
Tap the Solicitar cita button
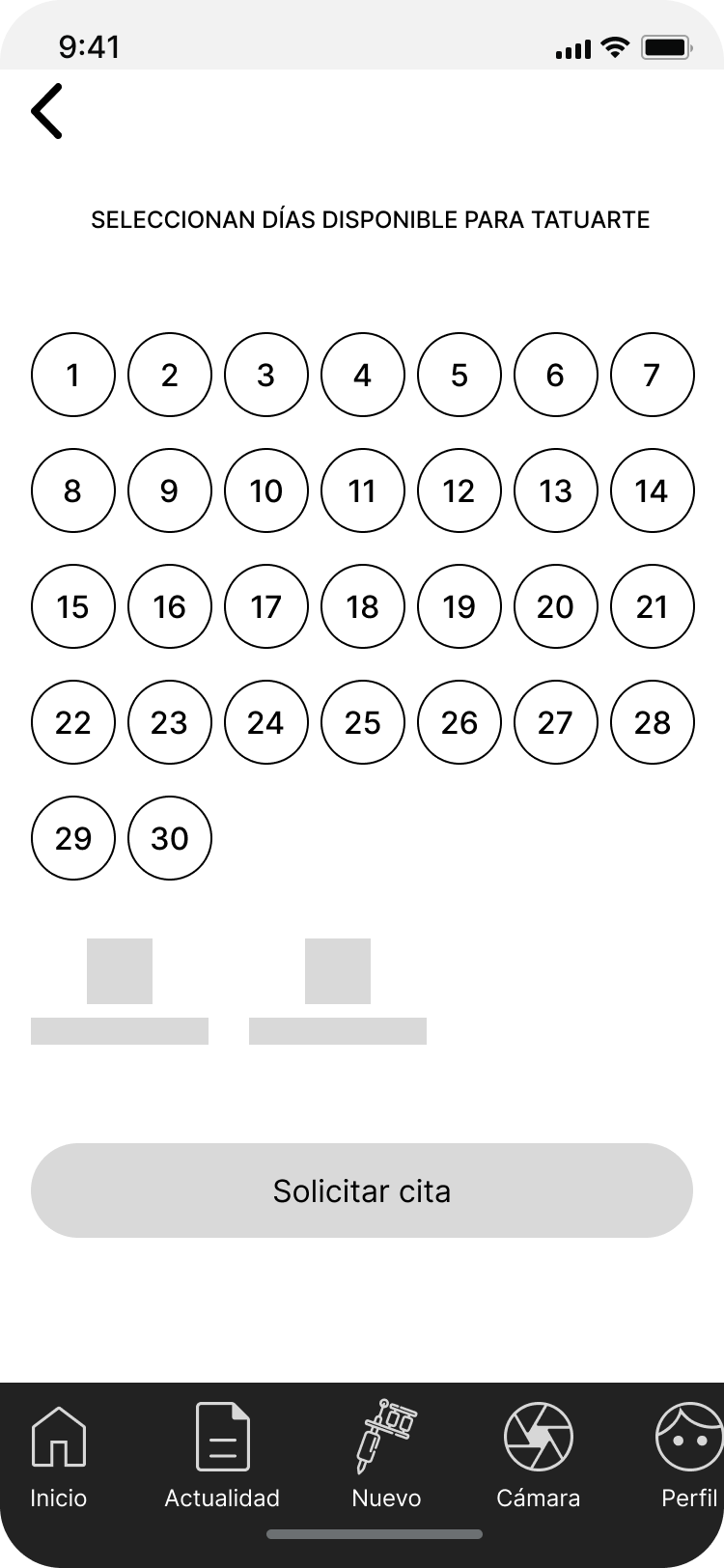click(x=362, y=1190)
